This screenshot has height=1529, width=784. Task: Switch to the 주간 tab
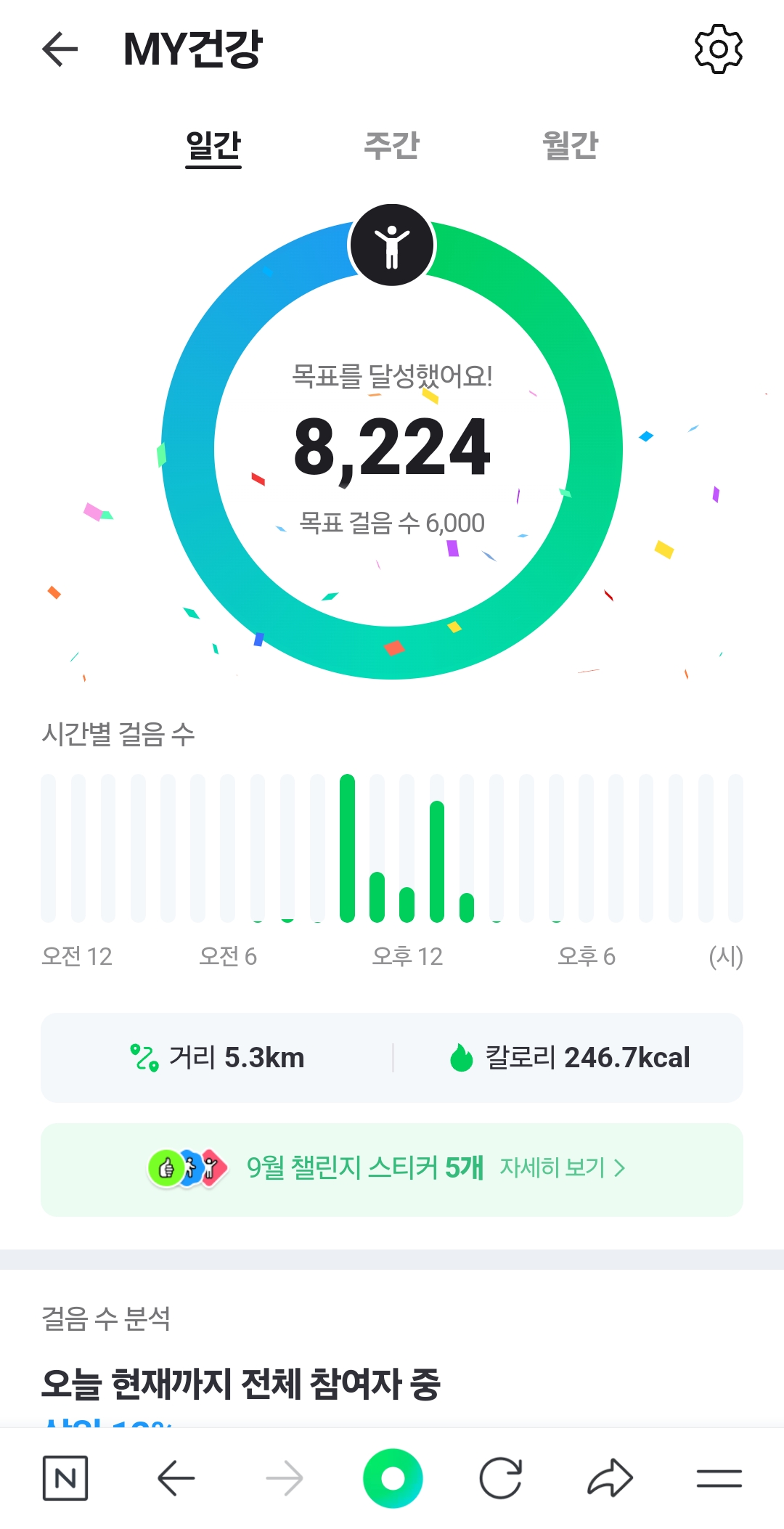tap(391, 146)
